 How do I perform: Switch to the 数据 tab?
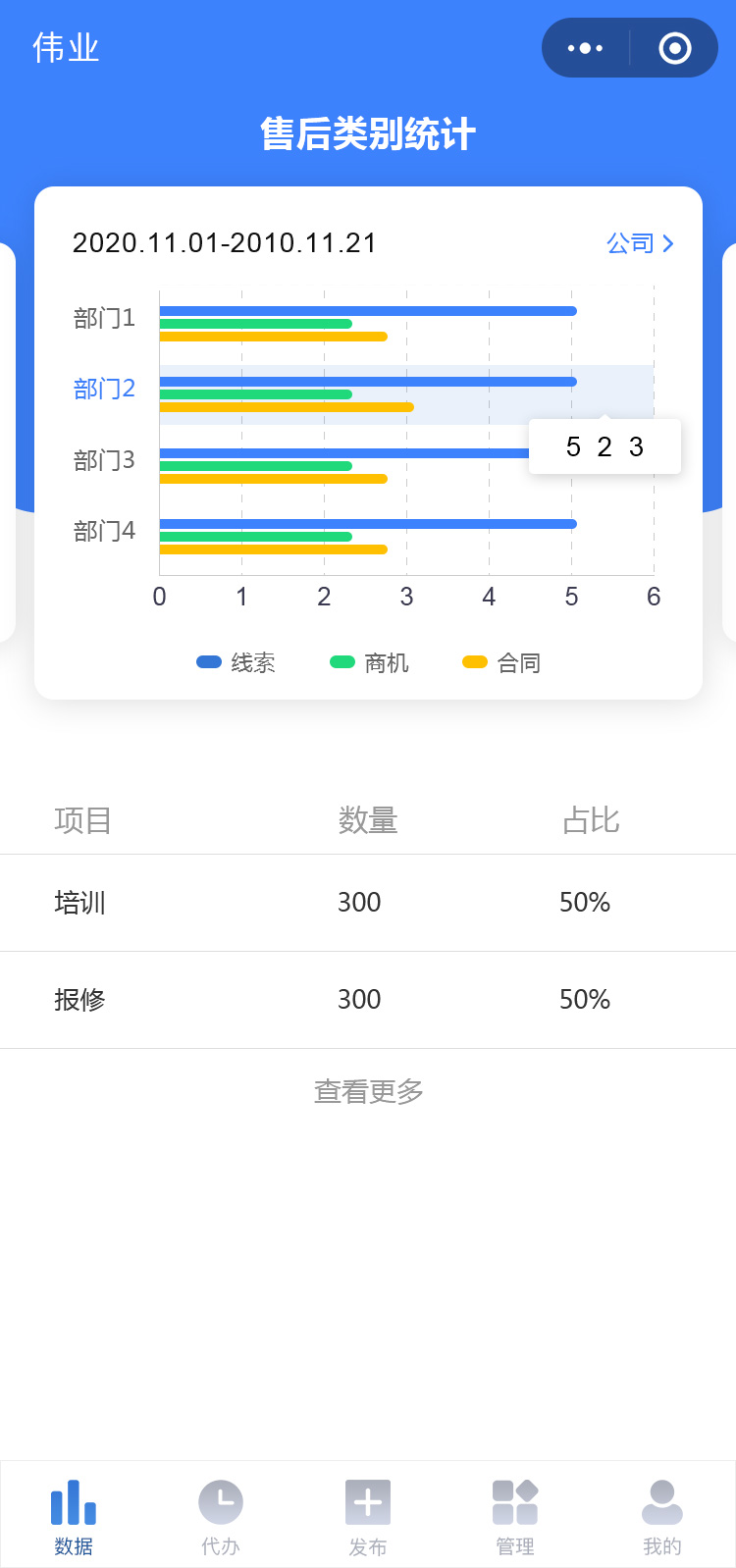(x=74, y=1516)
